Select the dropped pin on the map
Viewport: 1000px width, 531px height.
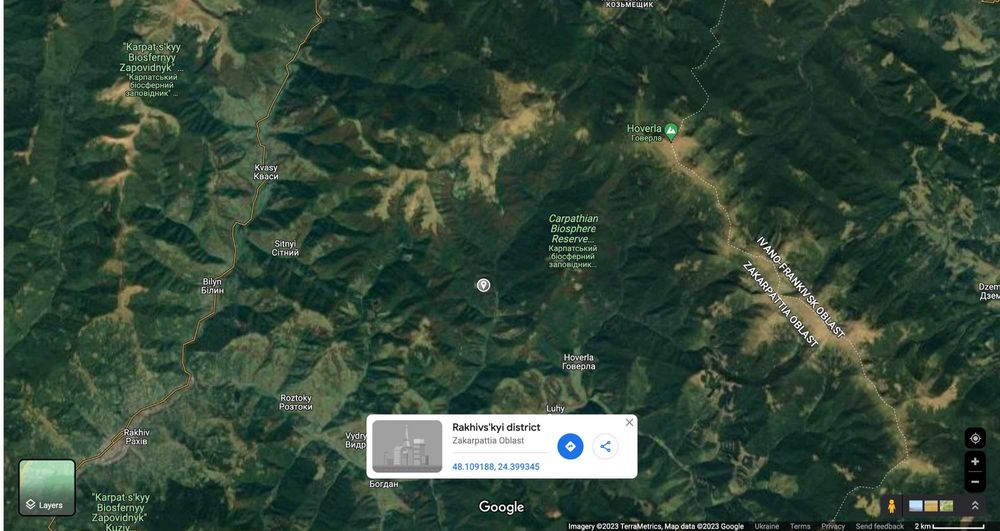483,285
